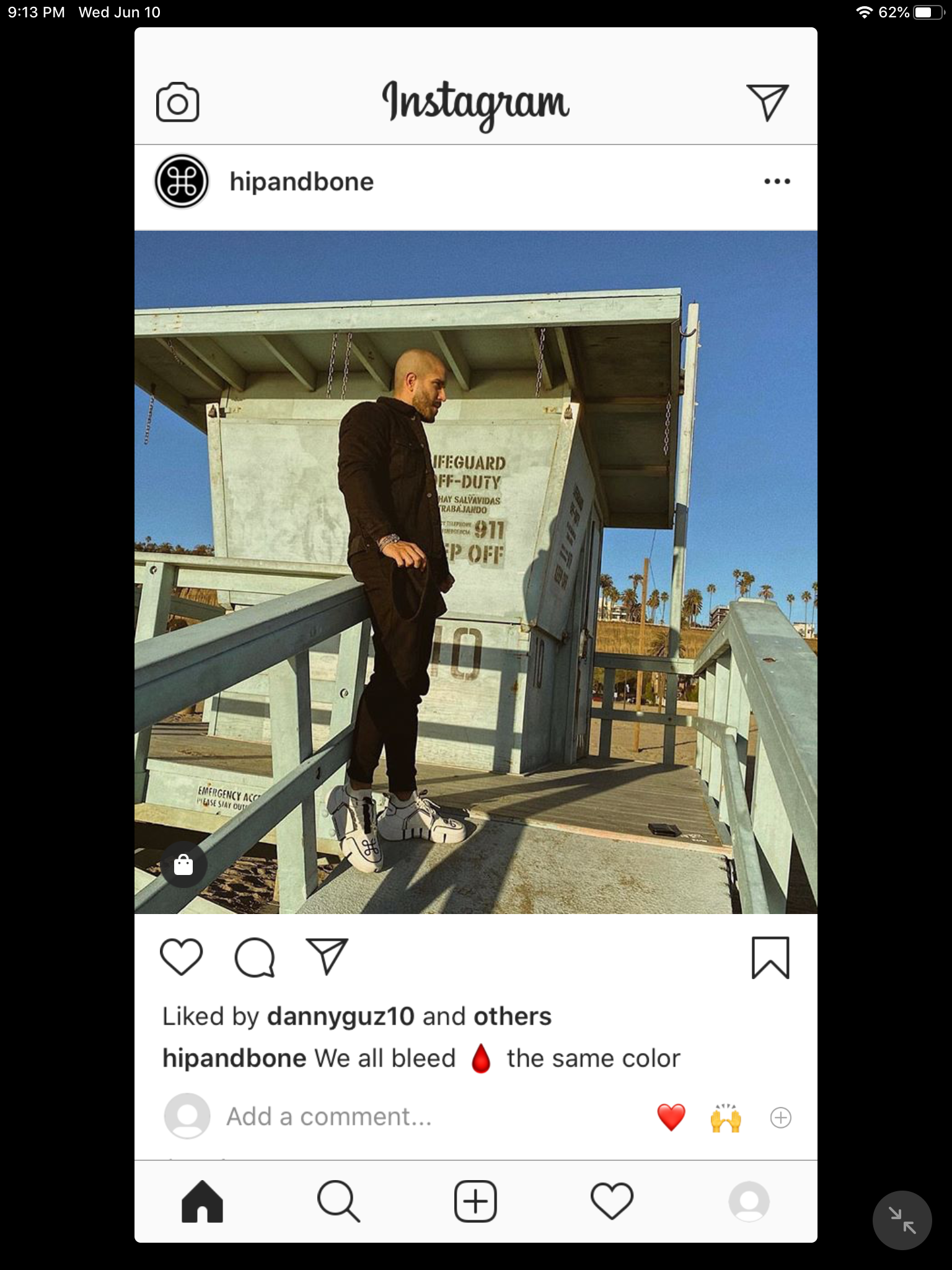Open more emoji options plus icon
This screenshot has width=952, height=1270.
(x=780, y=1117)
